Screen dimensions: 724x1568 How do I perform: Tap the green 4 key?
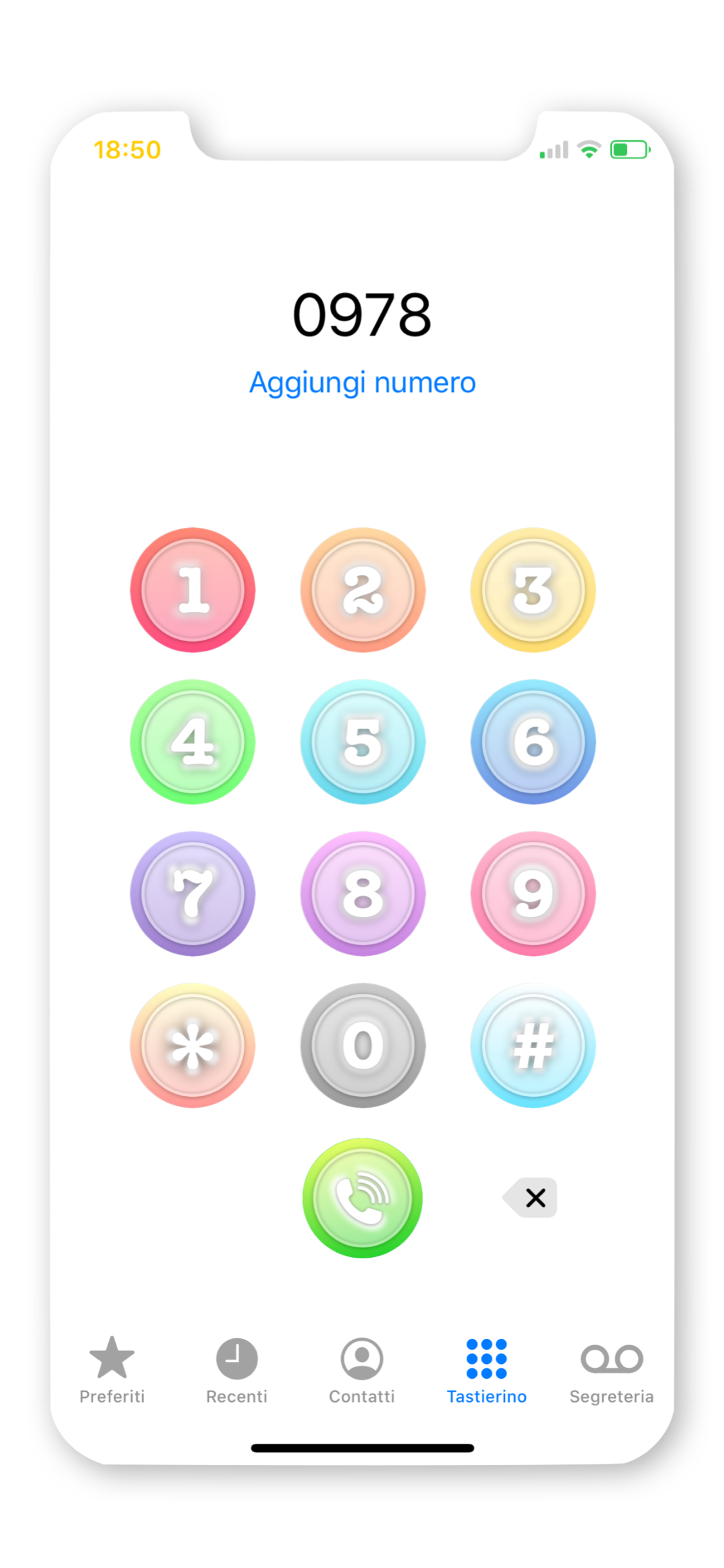click(192, 742)
